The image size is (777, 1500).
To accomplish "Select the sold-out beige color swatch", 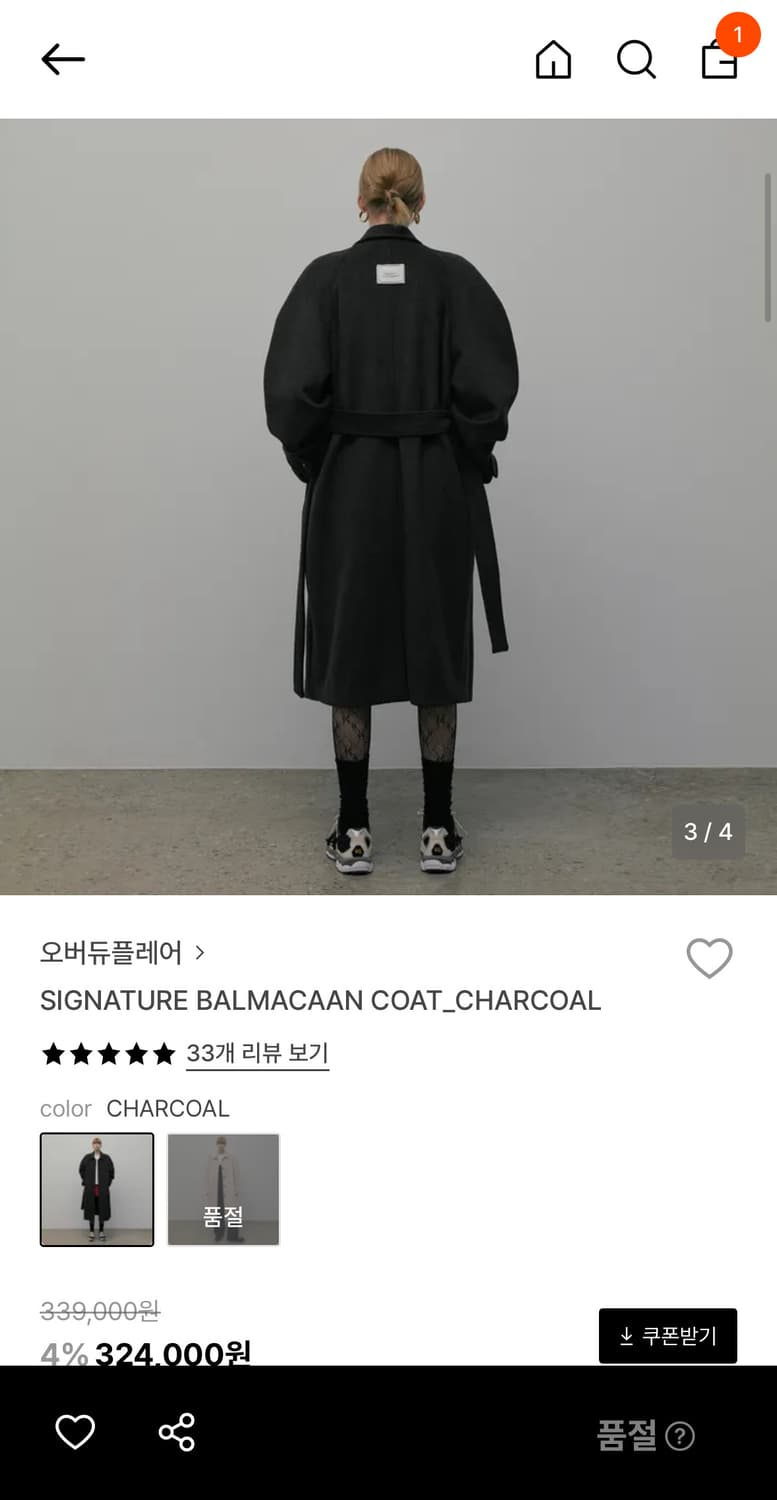I will point(222,1189).
